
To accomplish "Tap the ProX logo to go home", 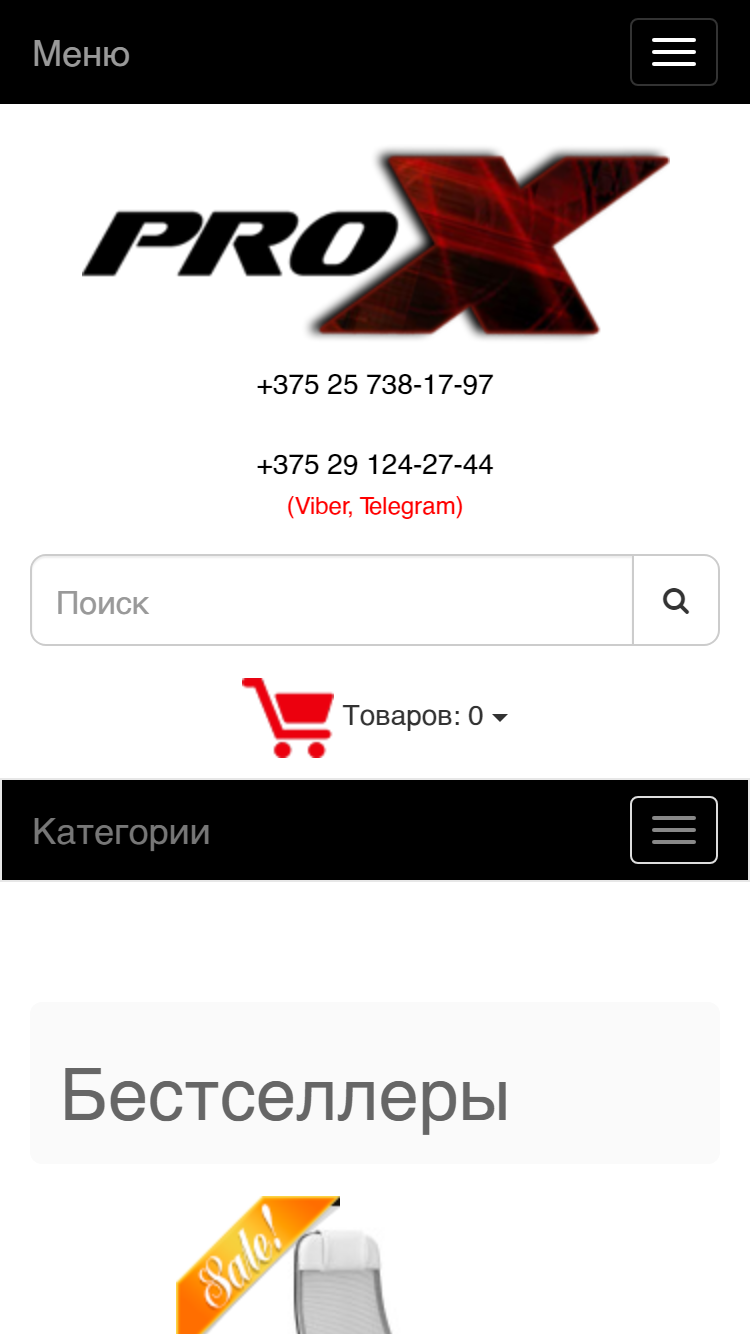I will click(375, 241).
